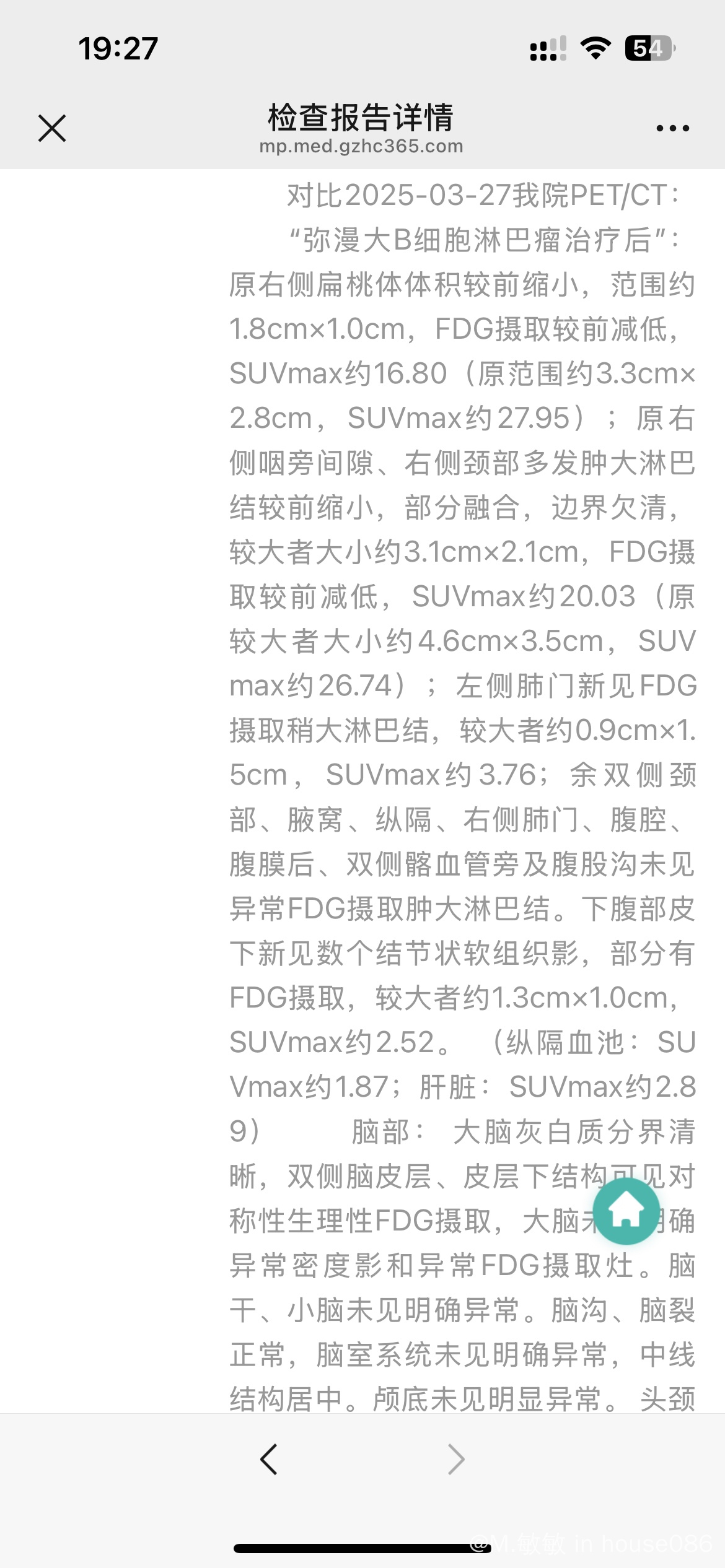Go back to the previous webpage
725x1568 pixels.
tap(269, 1460)
